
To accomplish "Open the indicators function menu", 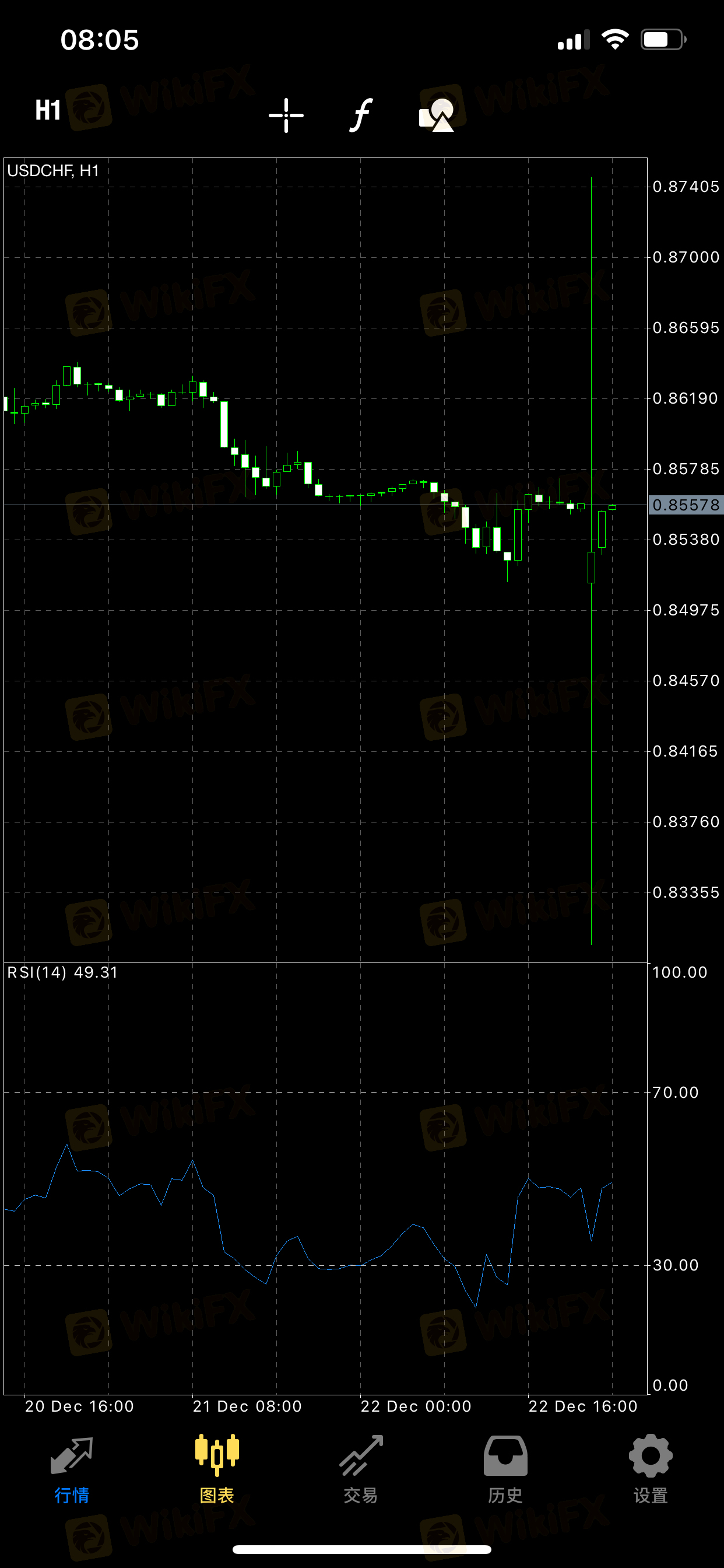I will [x=361, y=115].
